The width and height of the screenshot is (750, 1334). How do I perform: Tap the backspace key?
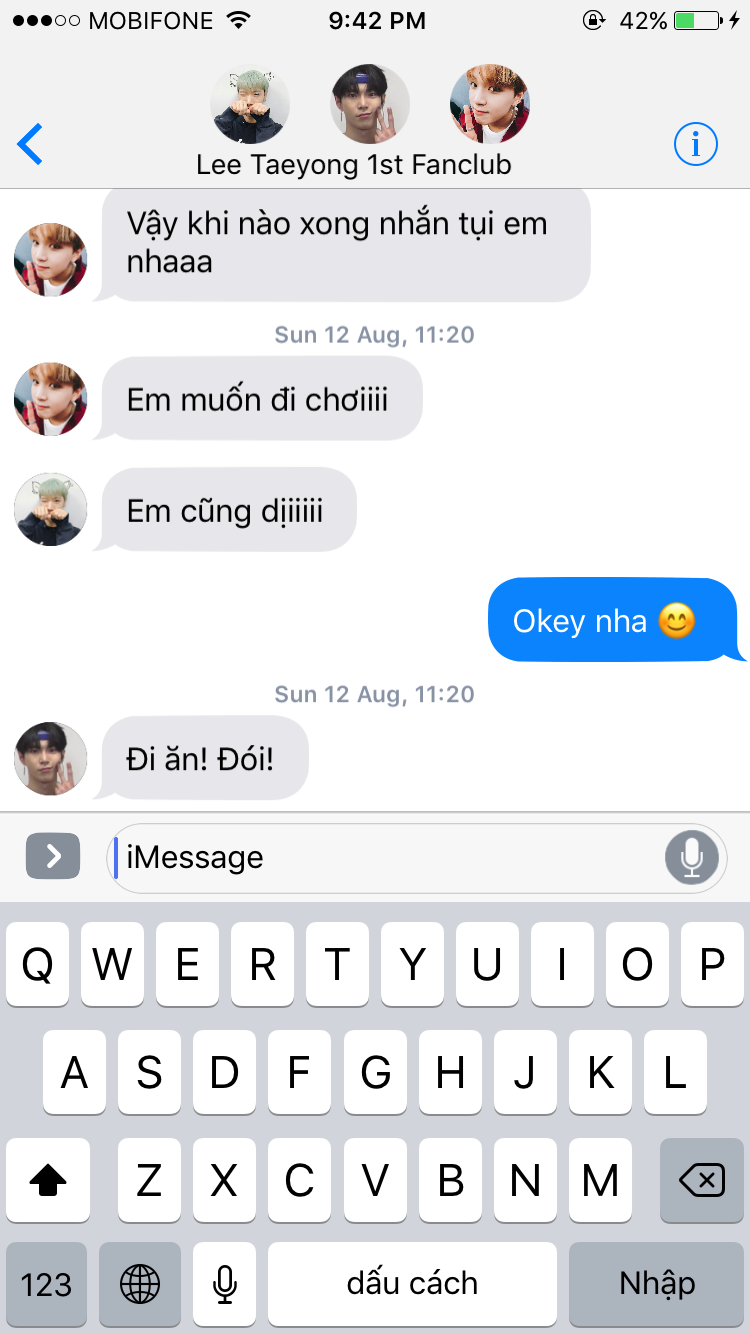(701, 1181)
